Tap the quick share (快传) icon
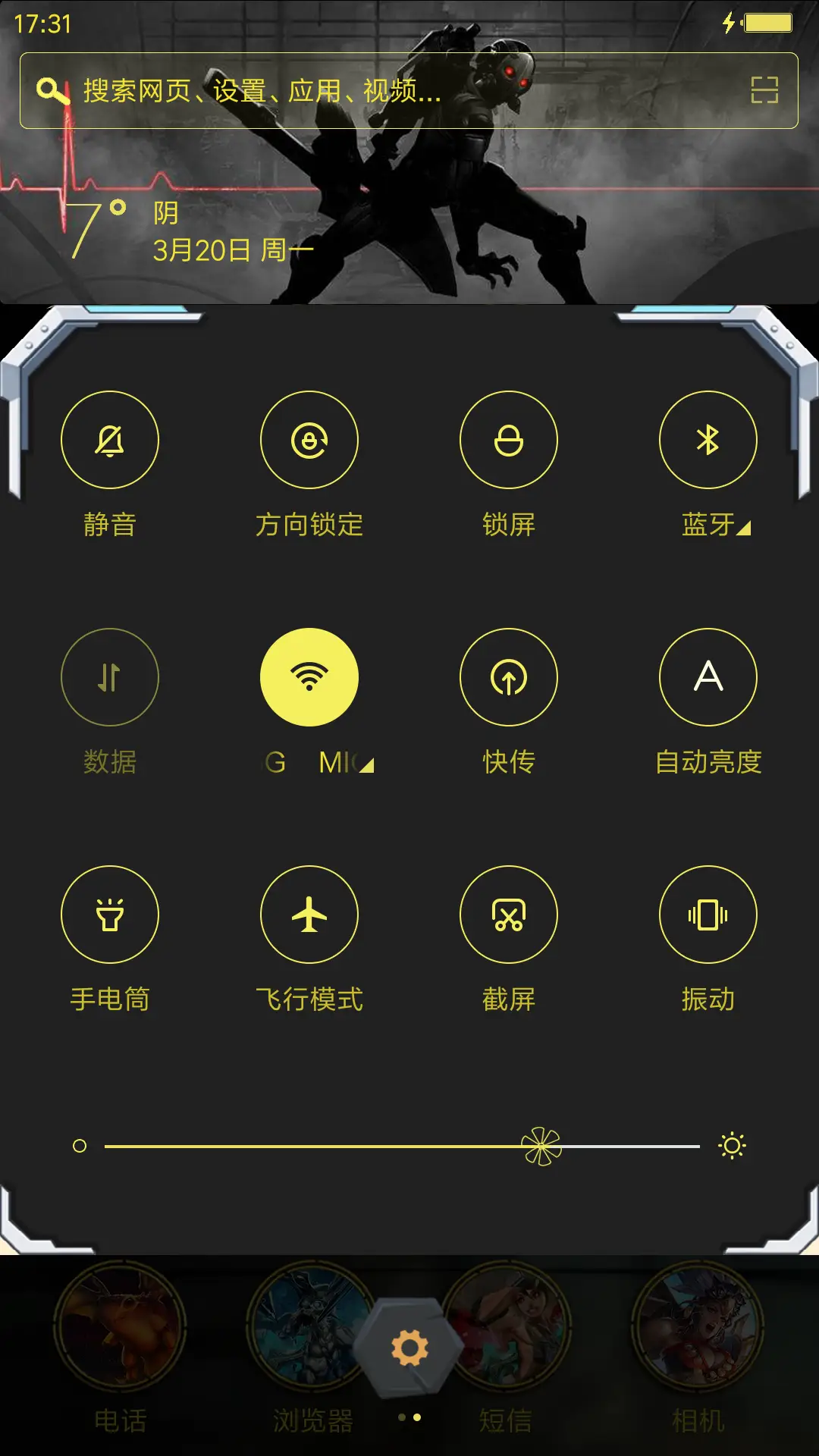This screenshot has height=1456, width=819. [x=509, y=677]
